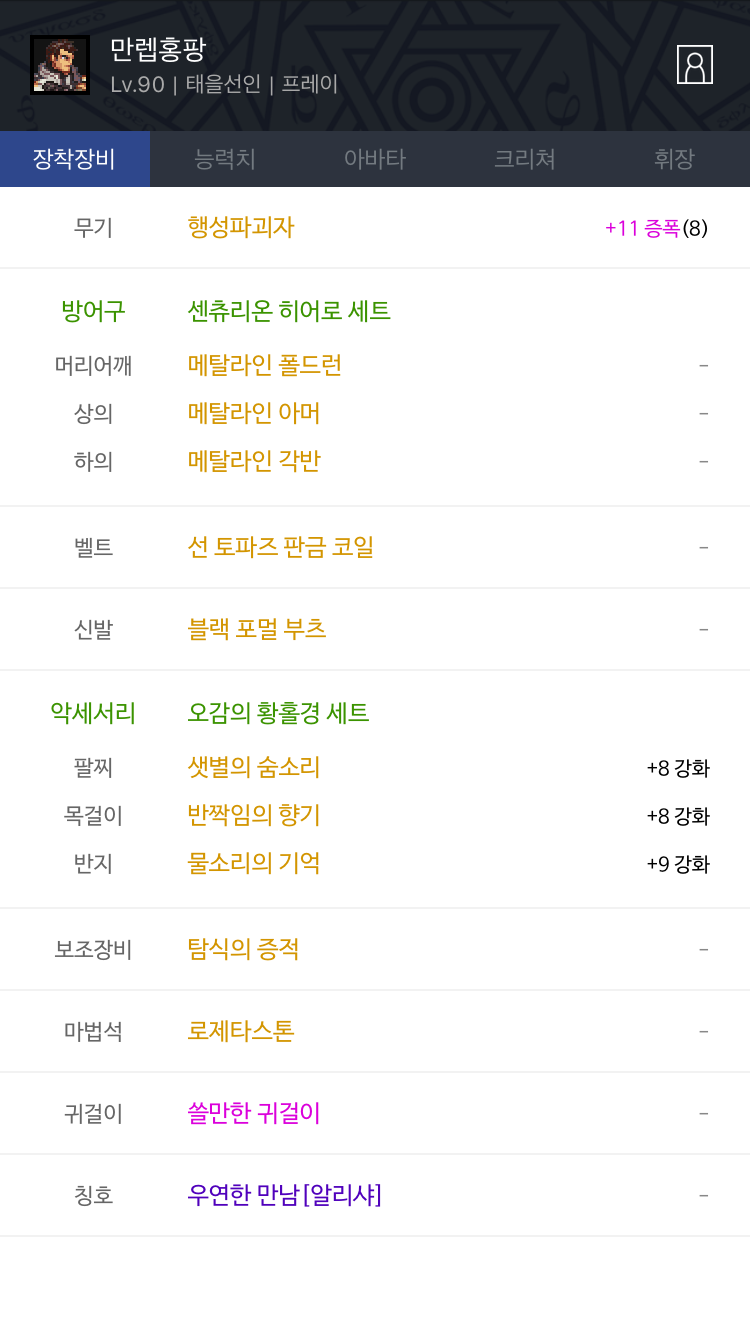View 쓸만한 귀걸이 earring

click(254, 1113)
